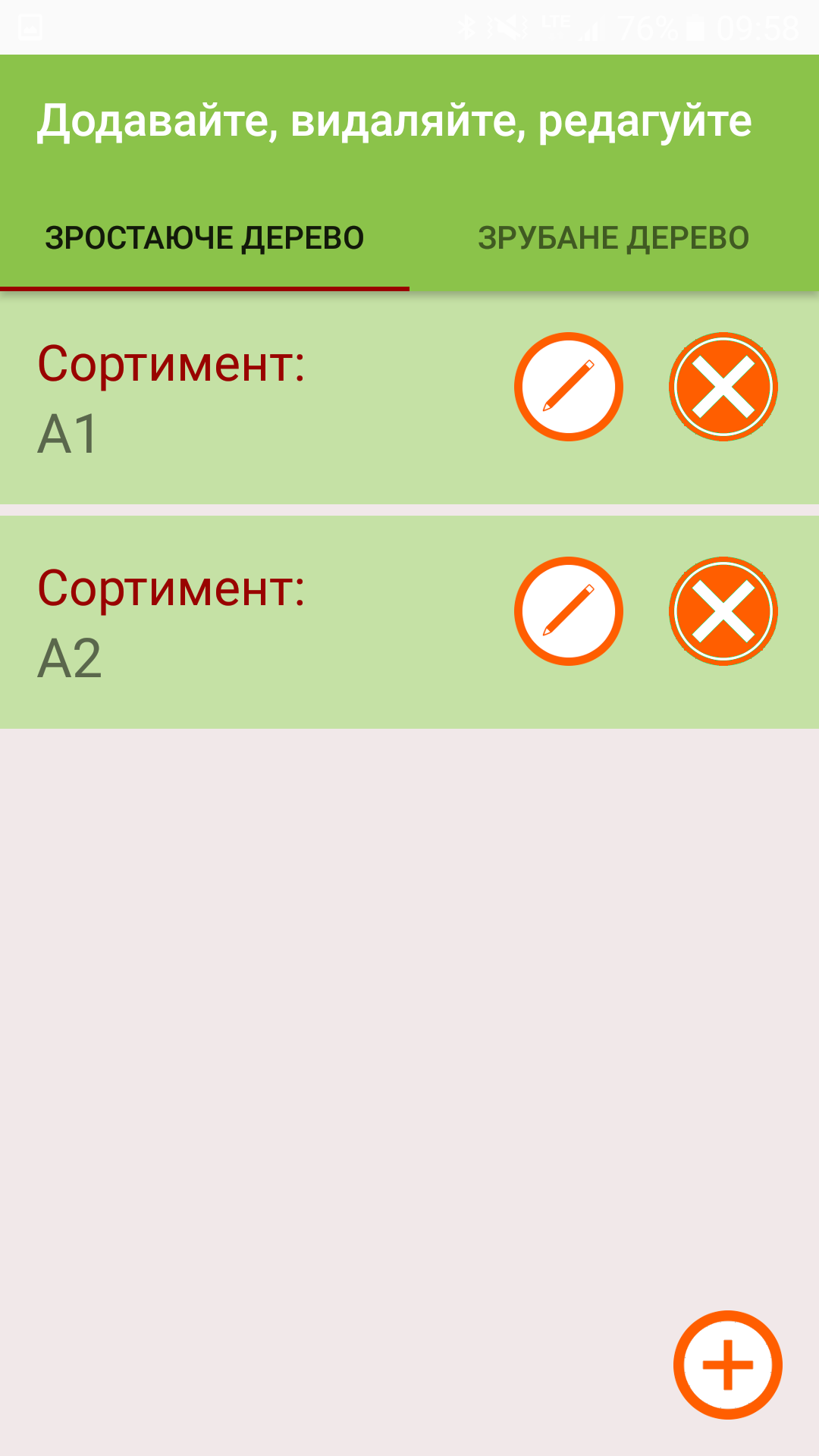The width and height of the screenshot is (819, 1456).
Task: Select the ЗРОСТАЮЧЕ ДЕРЕВО tab
Action: [205, 238]
